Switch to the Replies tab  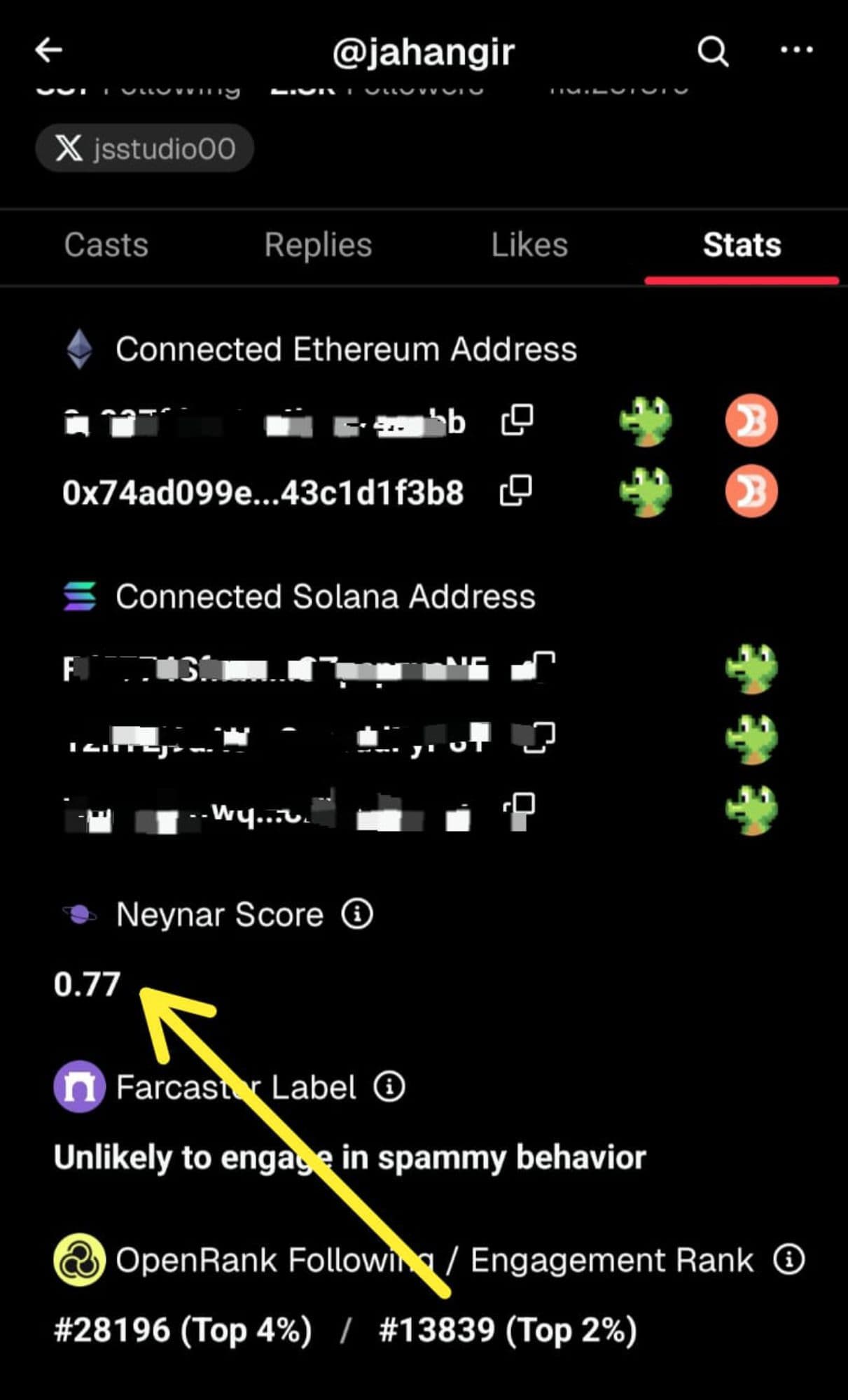click(318, 245)
